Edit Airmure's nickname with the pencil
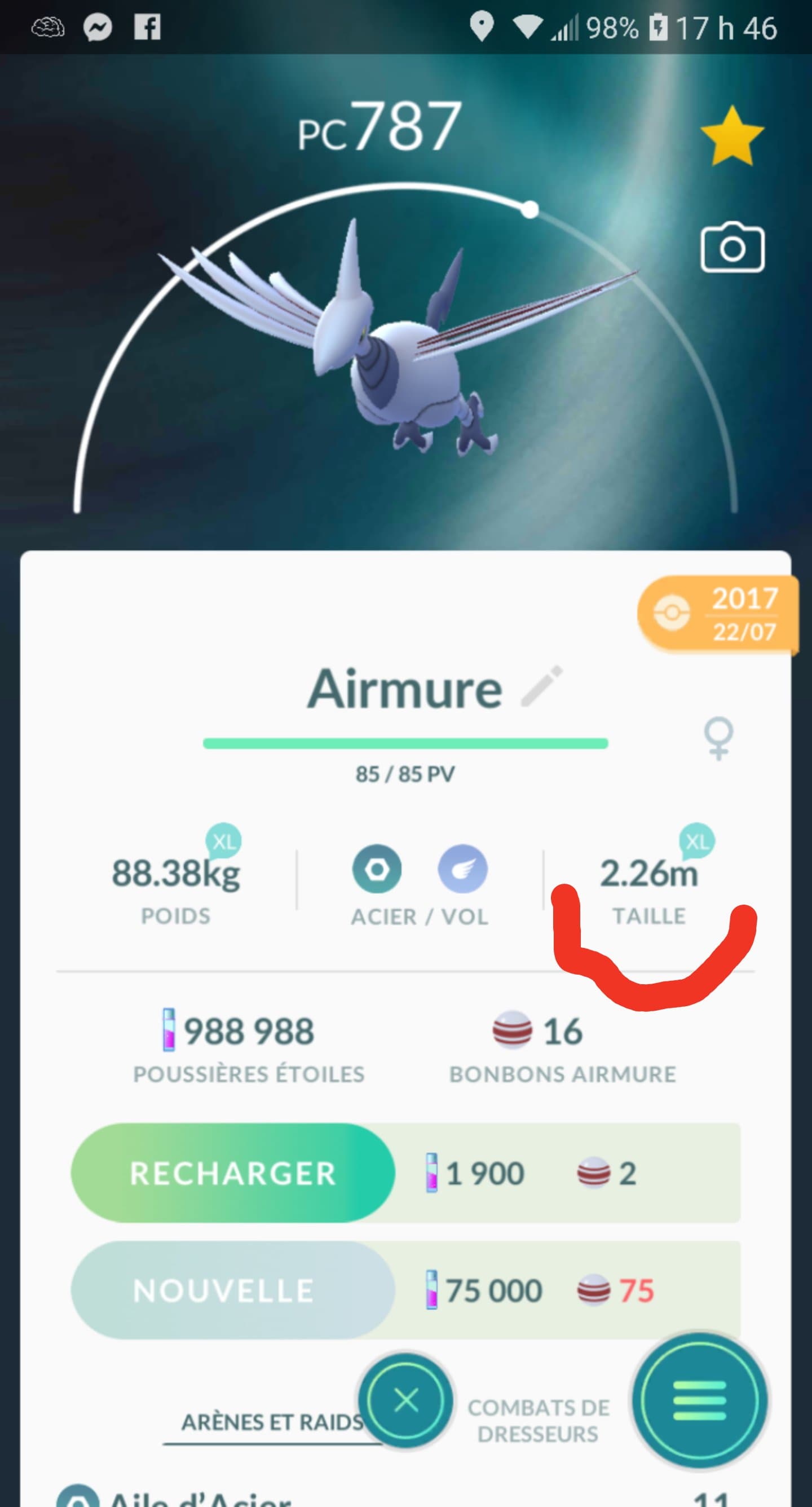 (x=542, y=686)
